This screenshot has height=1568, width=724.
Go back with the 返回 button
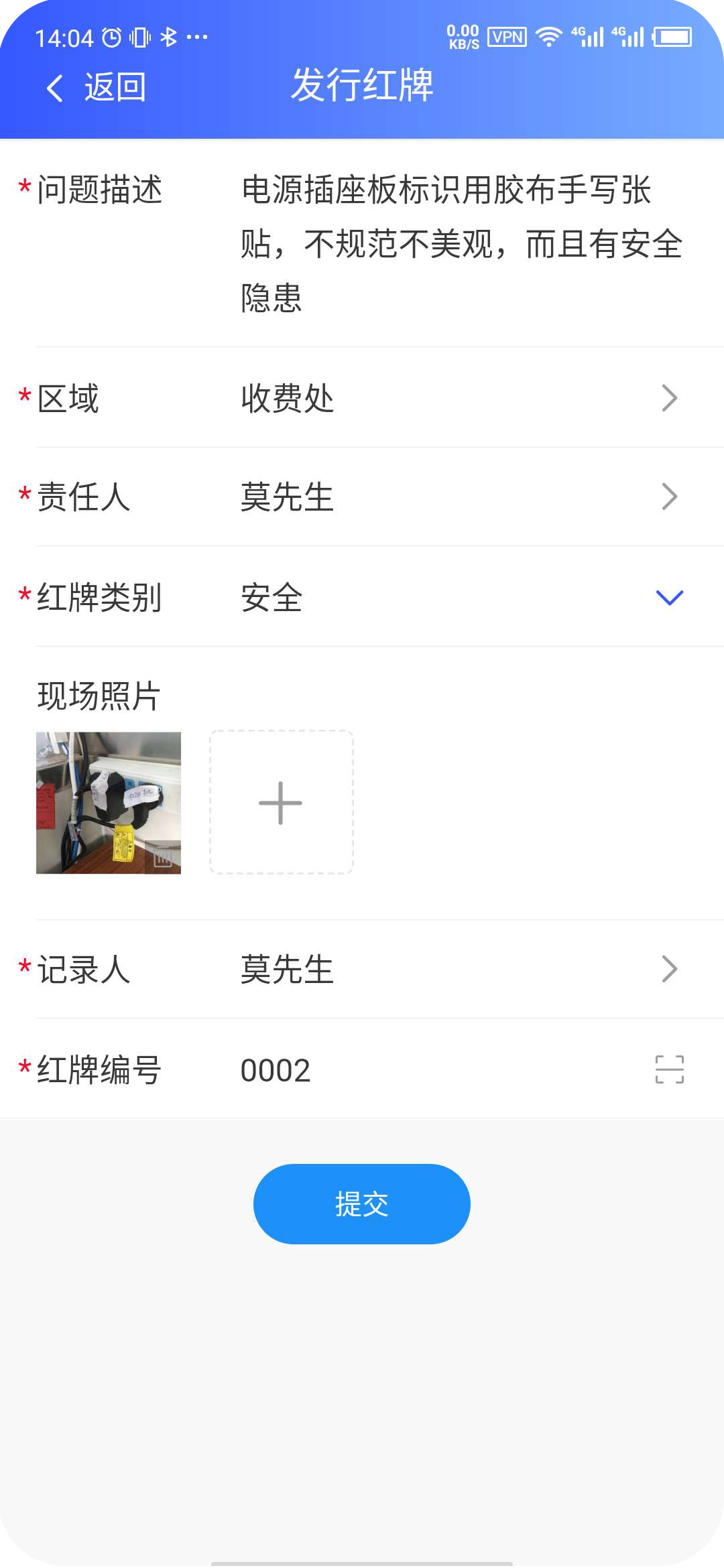[97, 87]
